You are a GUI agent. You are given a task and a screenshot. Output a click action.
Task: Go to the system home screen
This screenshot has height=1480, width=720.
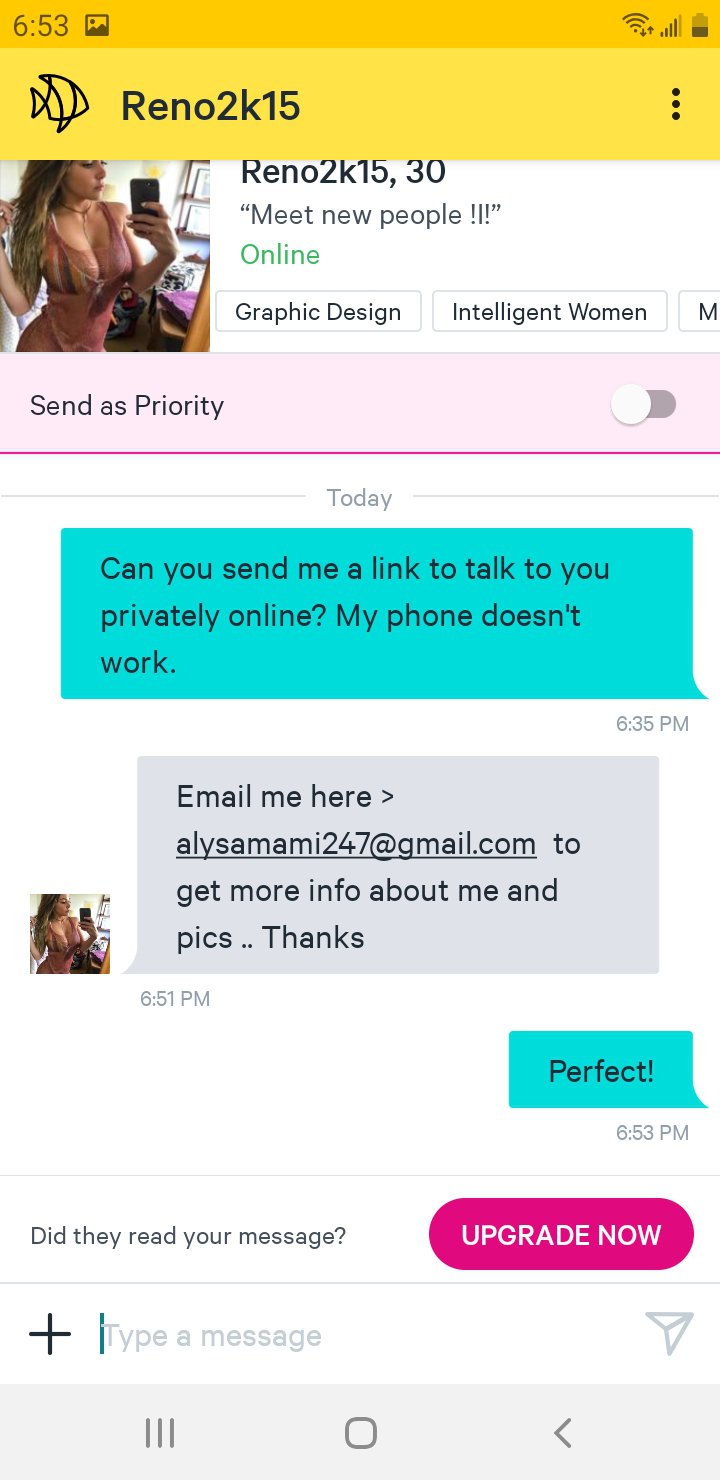click(360, 1433)
